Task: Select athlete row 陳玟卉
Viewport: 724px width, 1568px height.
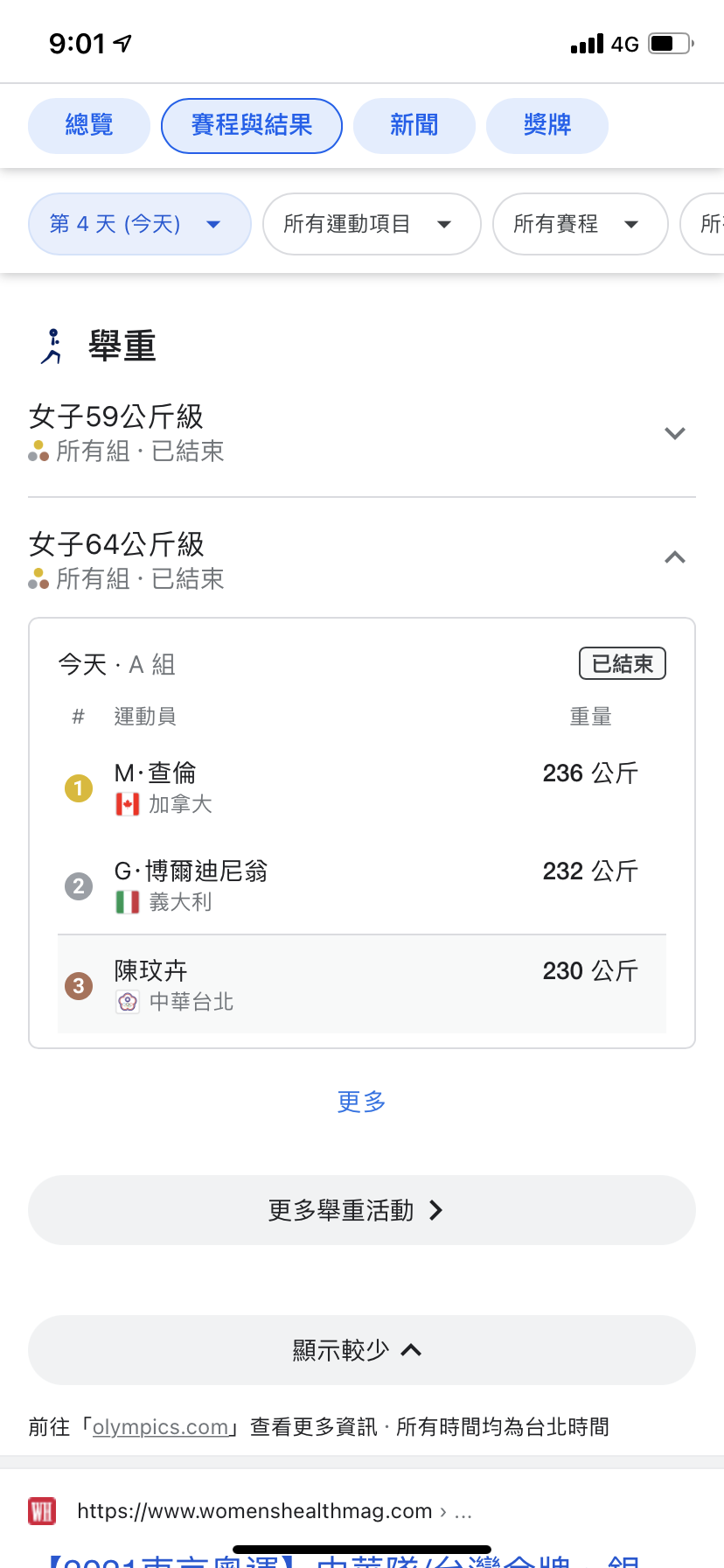Action: coord(362,985)
